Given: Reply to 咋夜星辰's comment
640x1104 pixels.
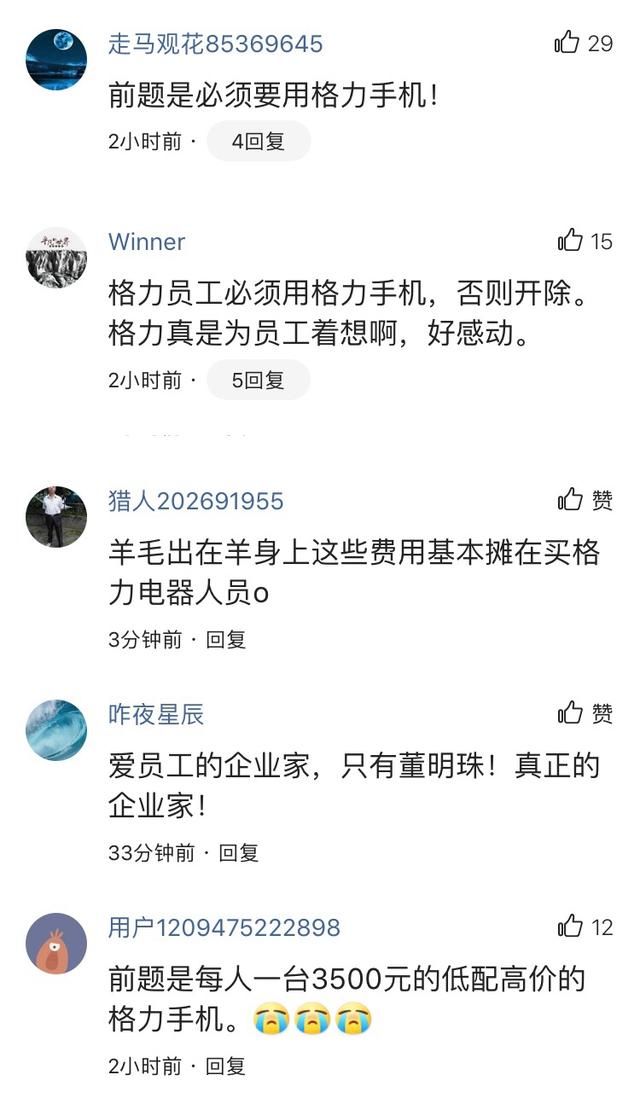Looking at the screenshot, I should click(239, 853).
